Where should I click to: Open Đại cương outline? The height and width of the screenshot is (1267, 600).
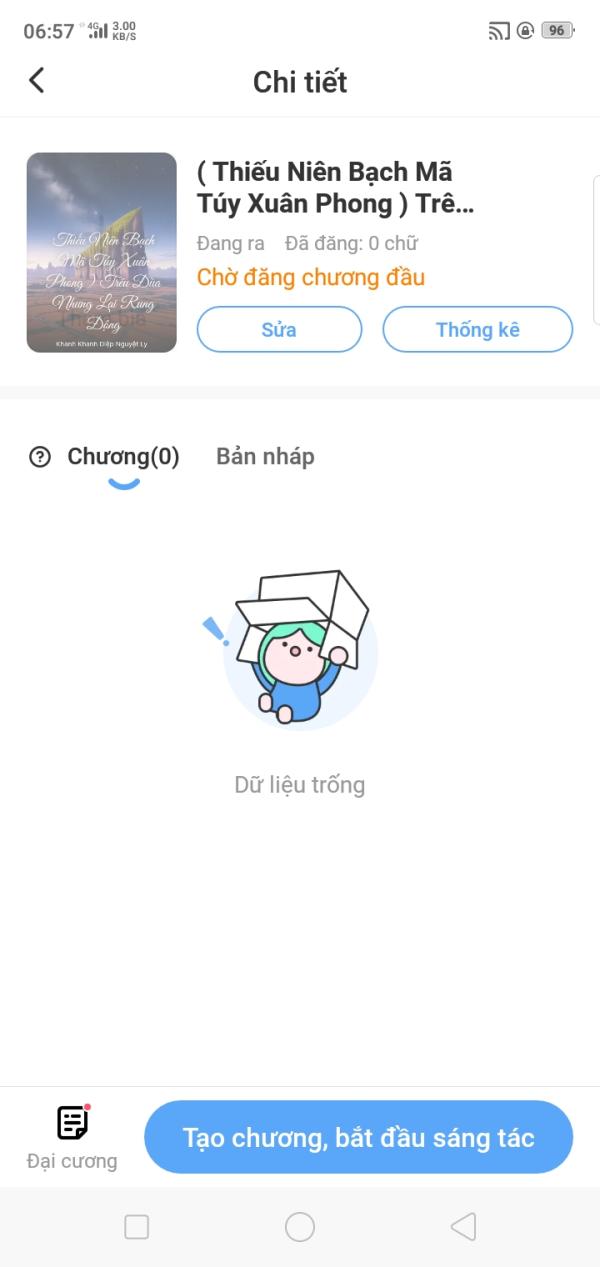[72, 1137]
